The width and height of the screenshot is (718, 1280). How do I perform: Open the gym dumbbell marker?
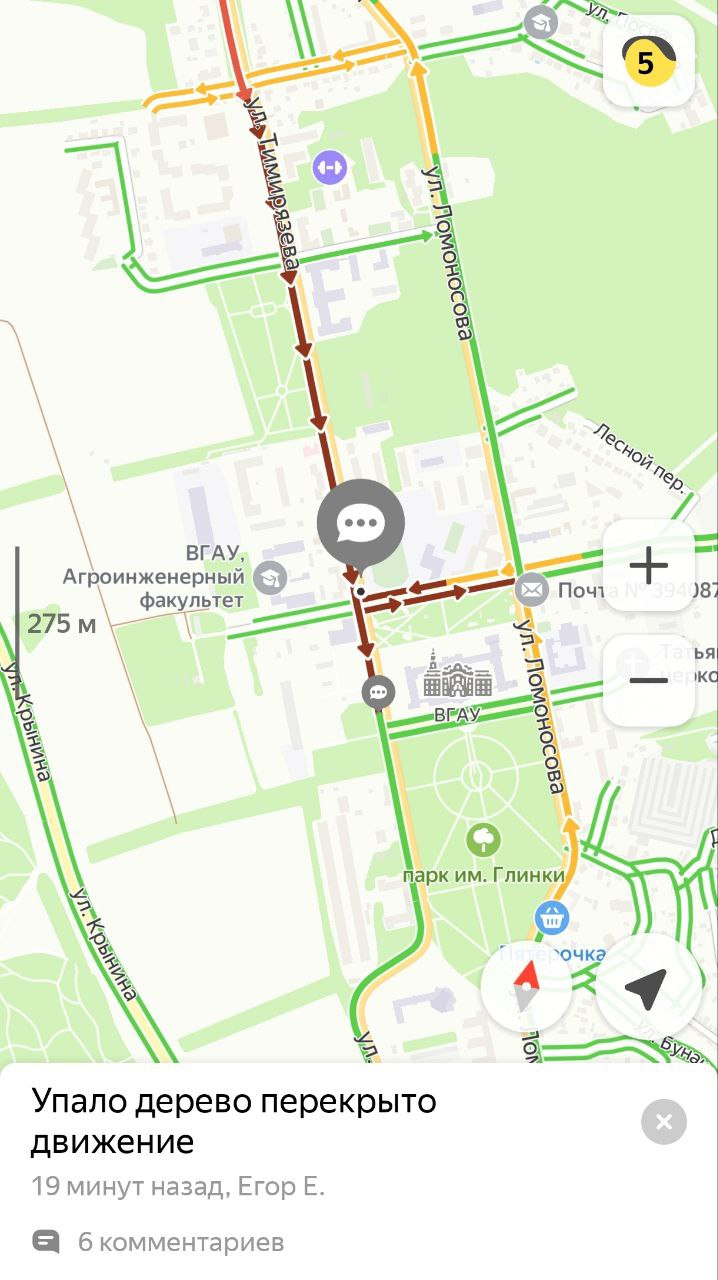pyautogui.click(x=329, y=167)
